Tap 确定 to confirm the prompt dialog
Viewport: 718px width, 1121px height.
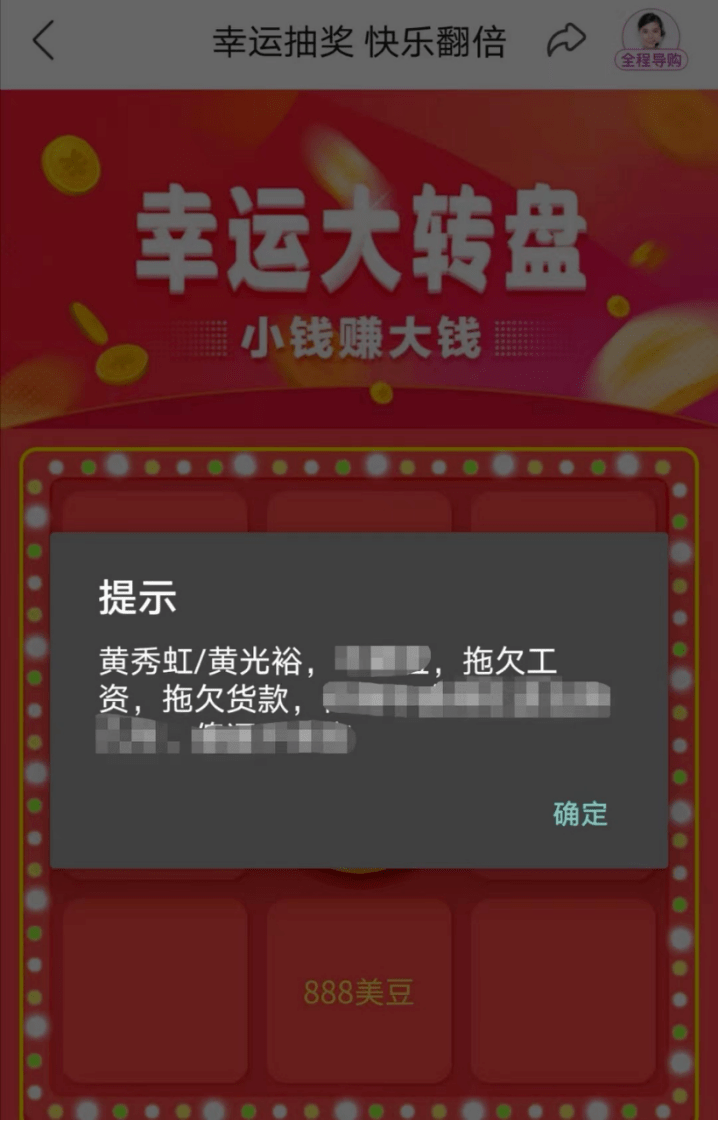(580, 814)
